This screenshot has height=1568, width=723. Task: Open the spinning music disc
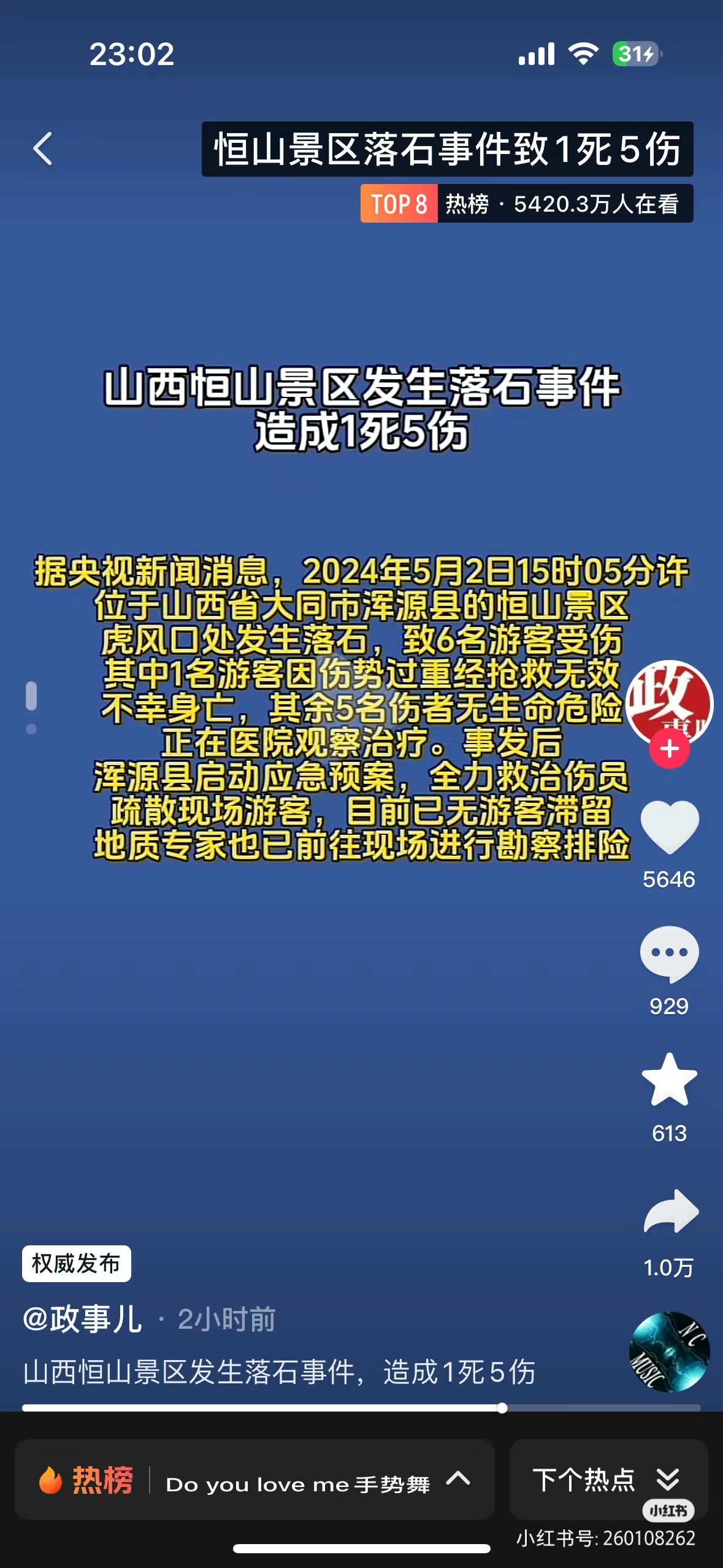point(669,1351)
